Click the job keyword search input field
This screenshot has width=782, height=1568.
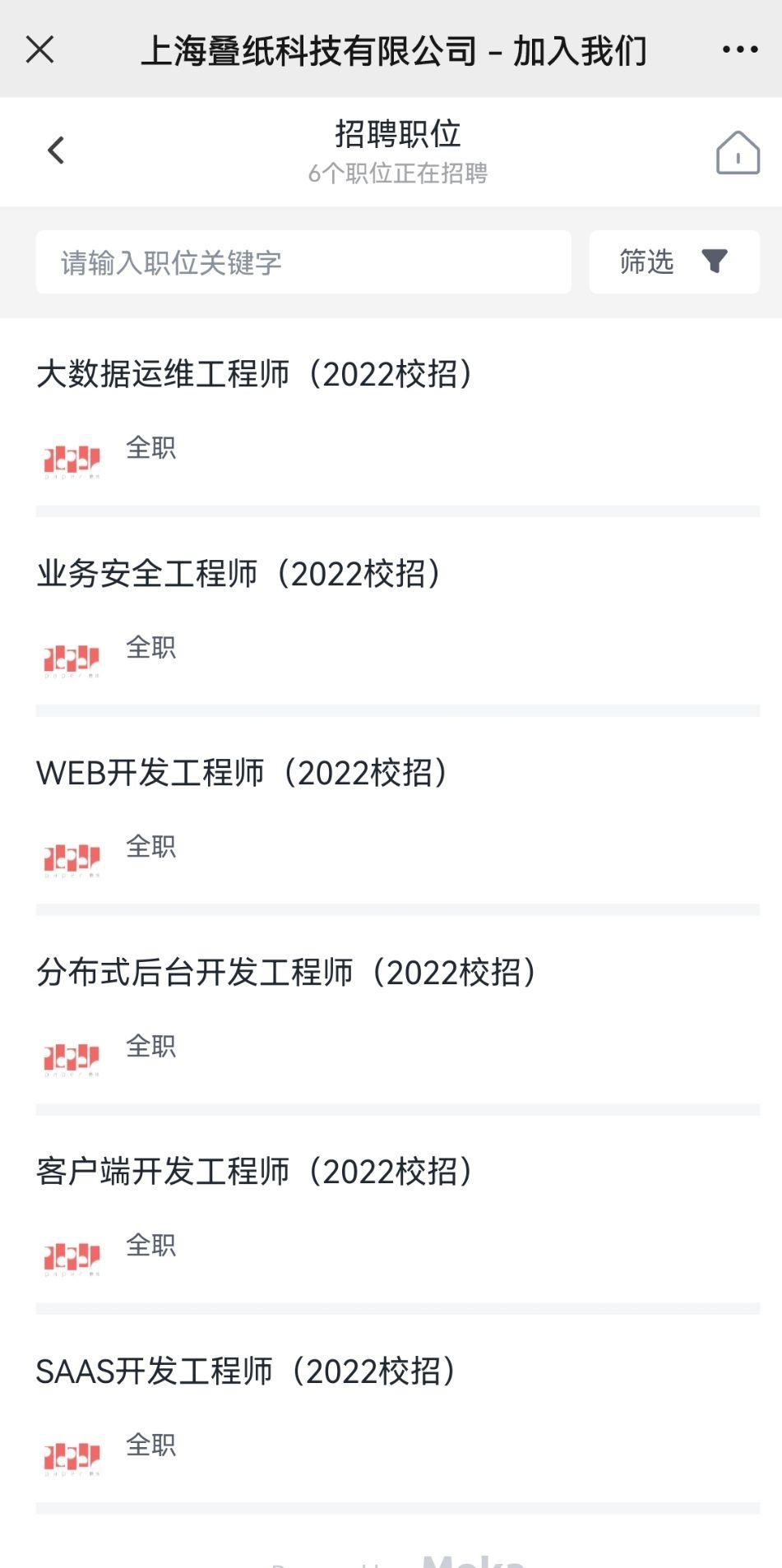pos(304,262)
